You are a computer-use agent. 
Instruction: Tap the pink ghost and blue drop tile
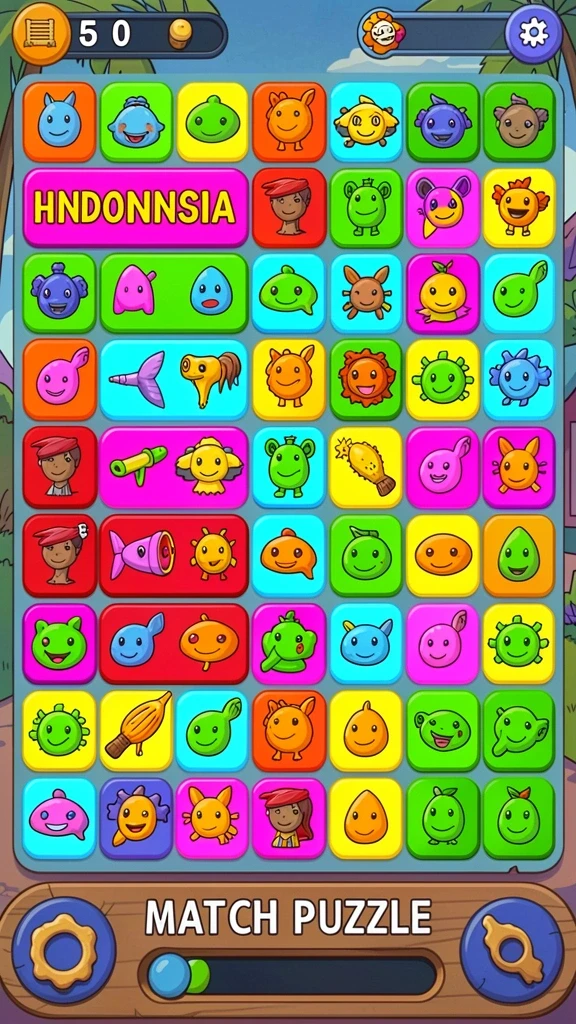pyautogui.click(x=174, y=293)
